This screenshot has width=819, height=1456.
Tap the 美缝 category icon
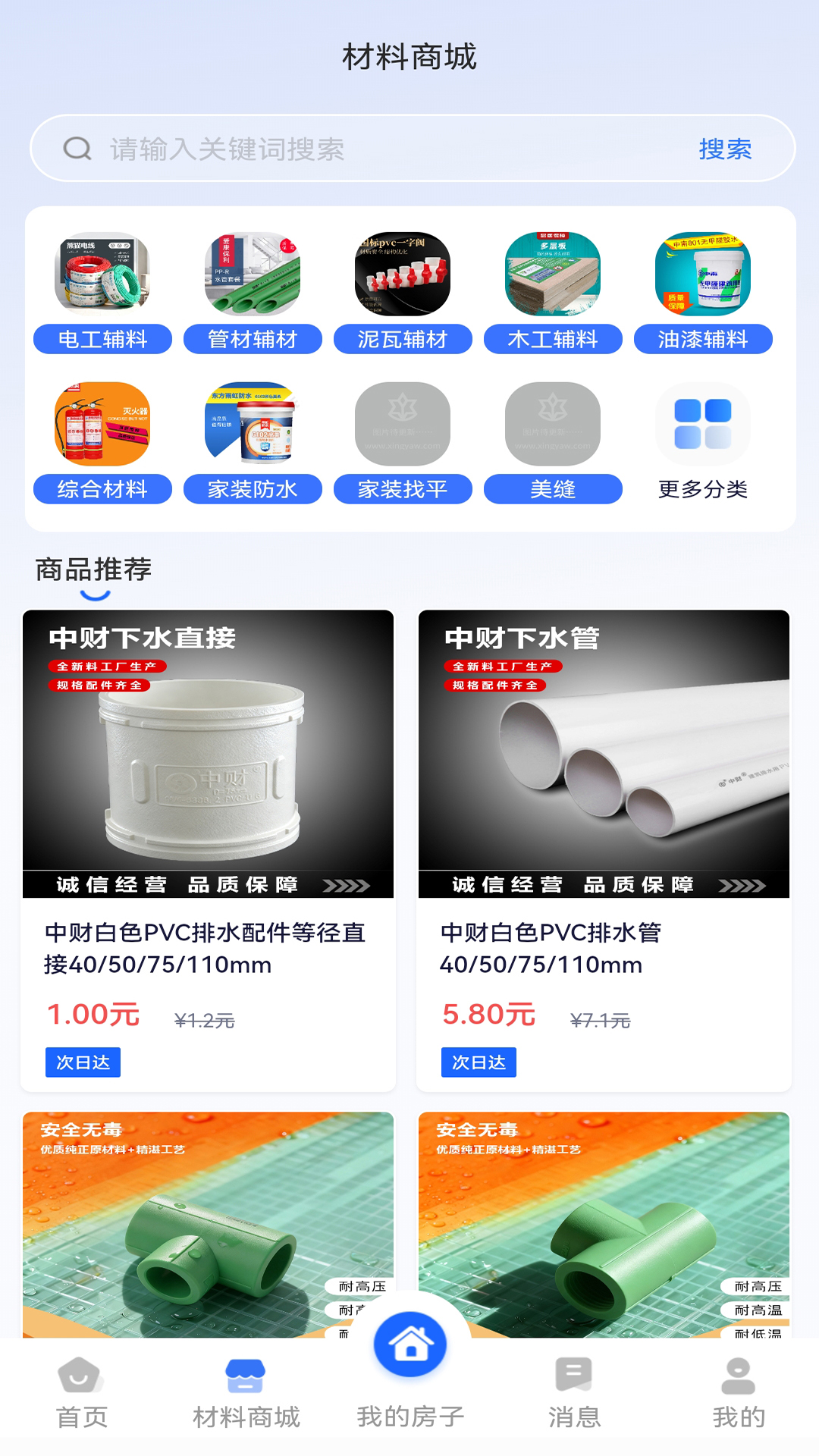click(x=552, y=425)
